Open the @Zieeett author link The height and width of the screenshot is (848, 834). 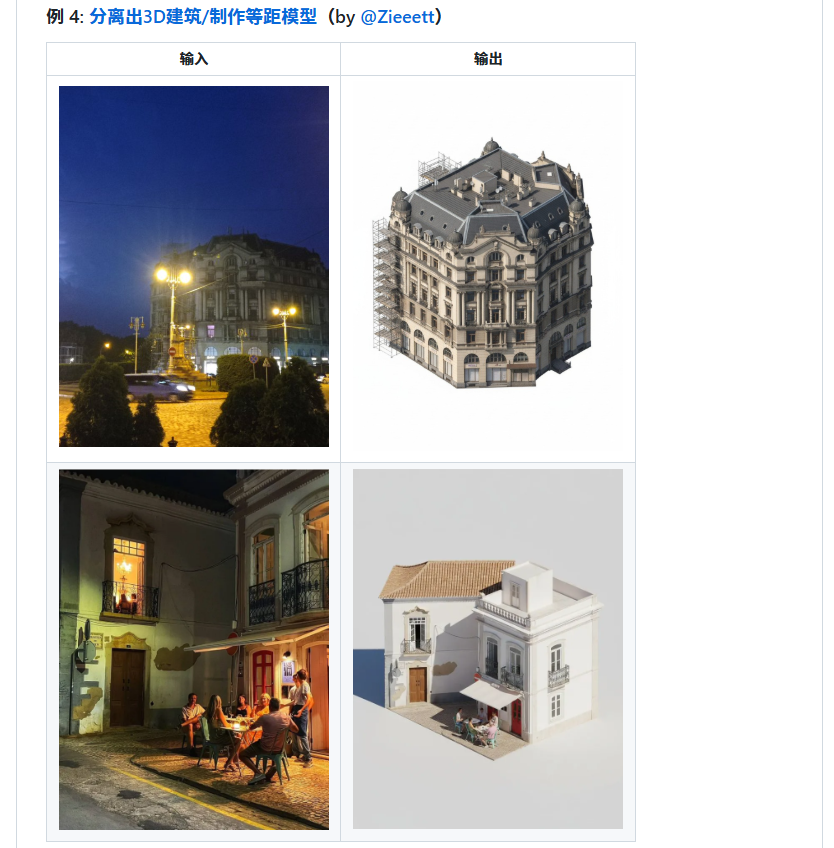point(396,17)
